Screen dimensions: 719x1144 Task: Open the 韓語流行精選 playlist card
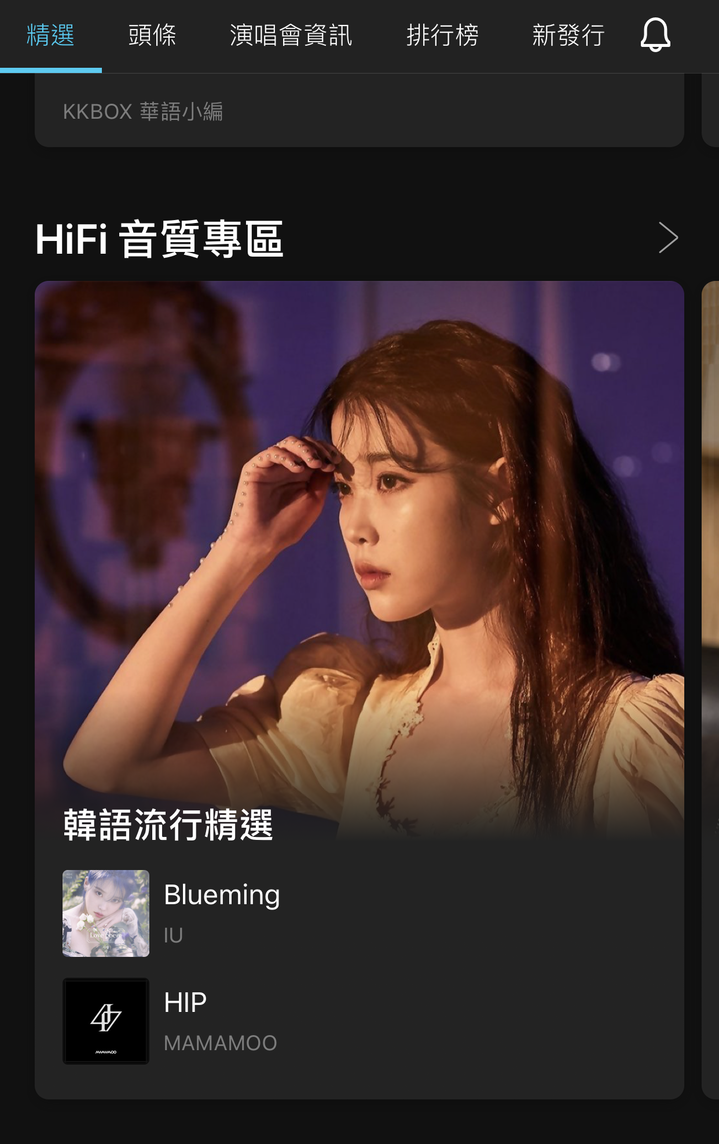click(x=359, y=560)
